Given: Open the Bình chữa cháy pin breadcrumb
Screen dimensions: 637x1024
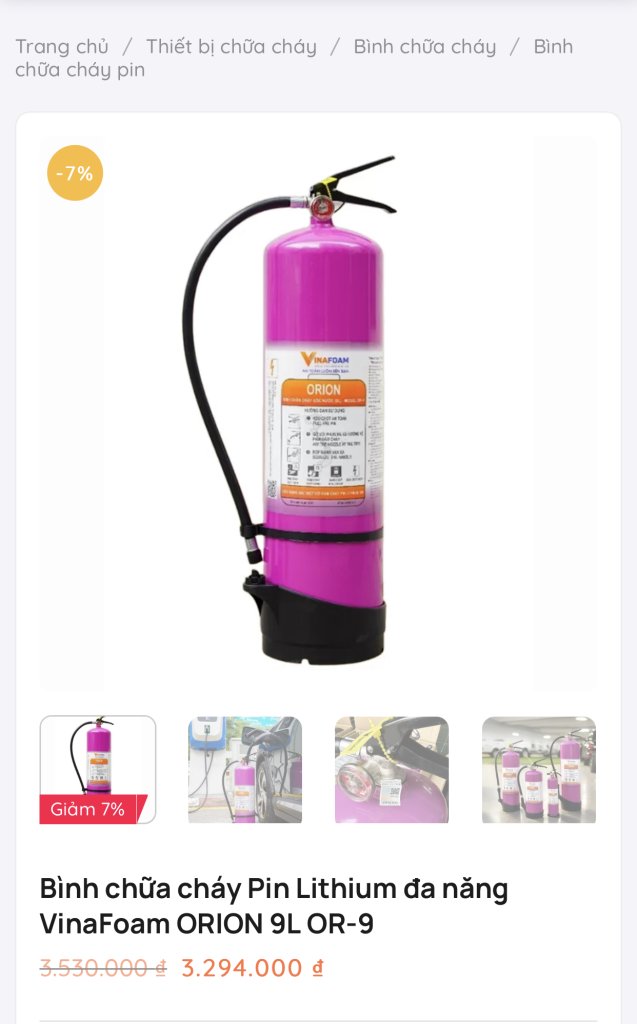Looking at the screenshot, I should pos(80,69).
